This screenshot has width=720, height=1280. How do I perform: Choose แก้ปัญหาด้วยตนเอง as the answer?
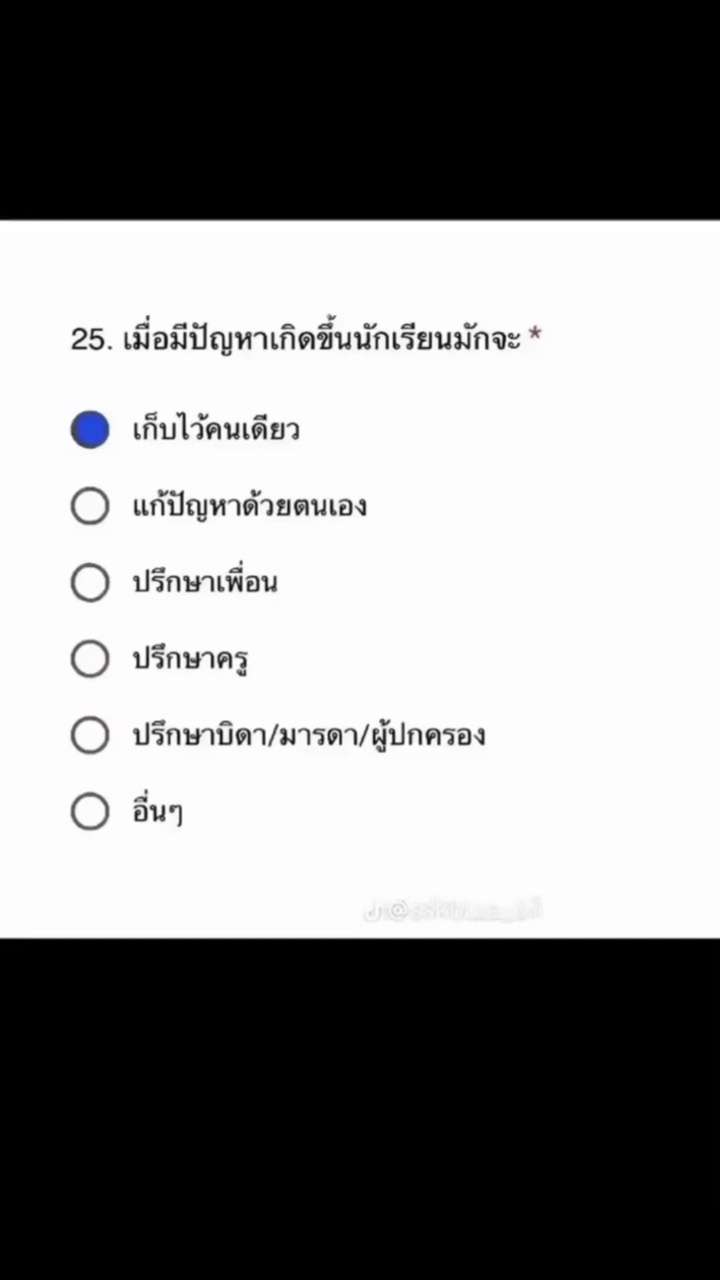pyautogui.click(x=90, y=506)
